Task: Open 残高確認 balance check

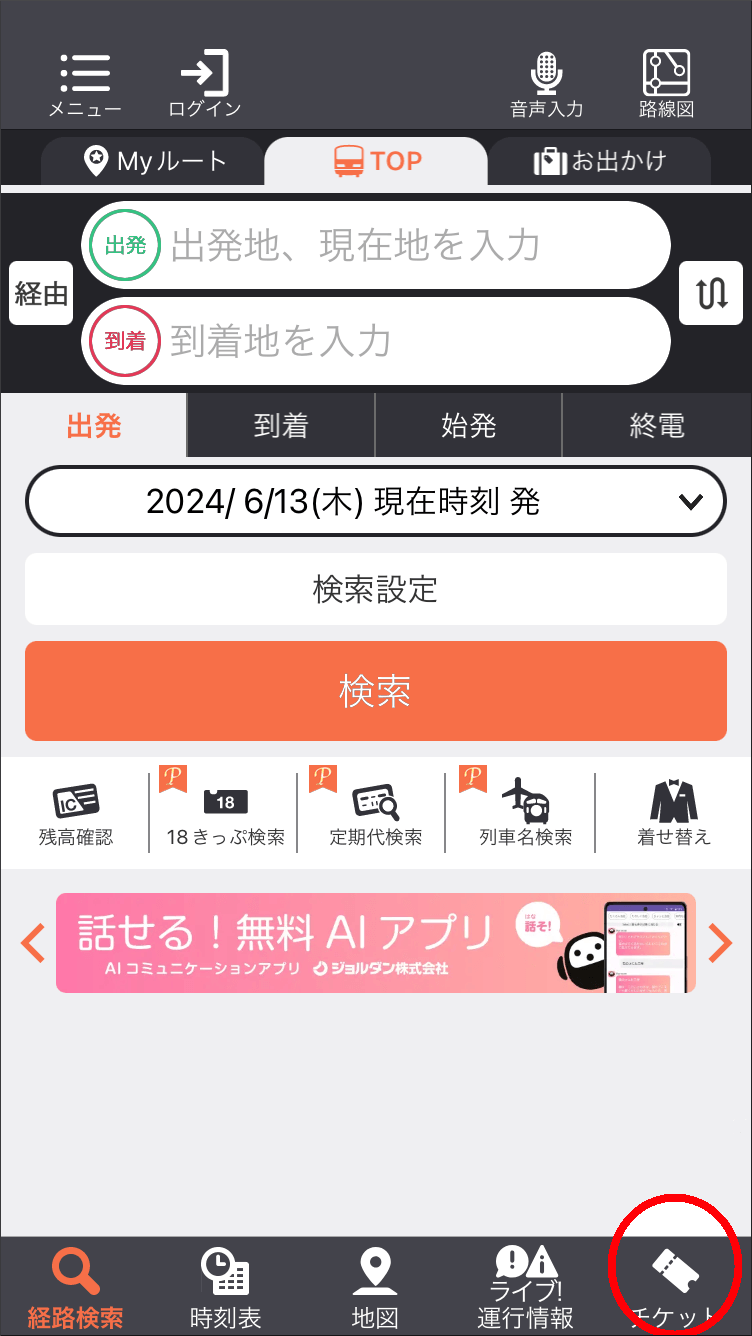Action: [76, 814]
